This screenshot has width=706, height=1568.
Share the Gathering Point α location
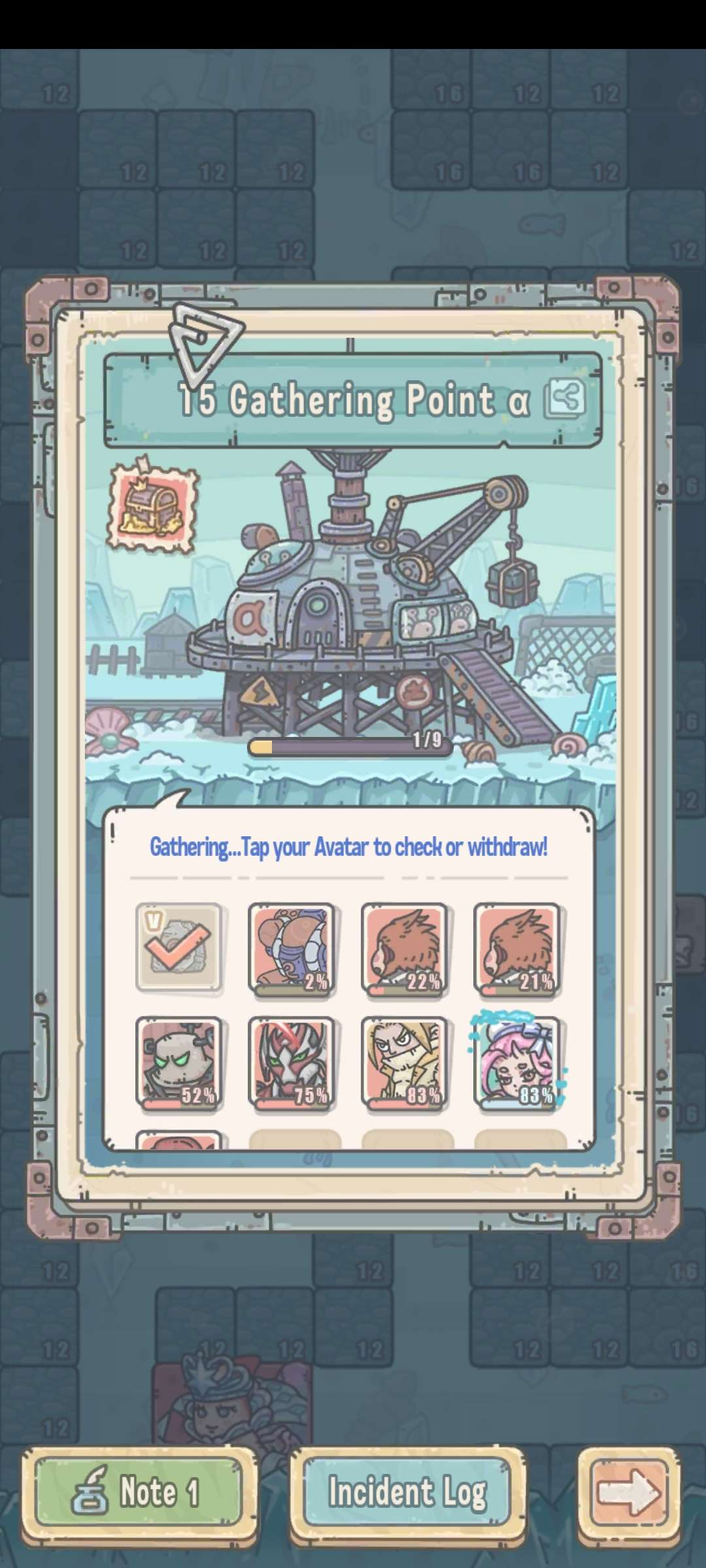coord(566,398)
